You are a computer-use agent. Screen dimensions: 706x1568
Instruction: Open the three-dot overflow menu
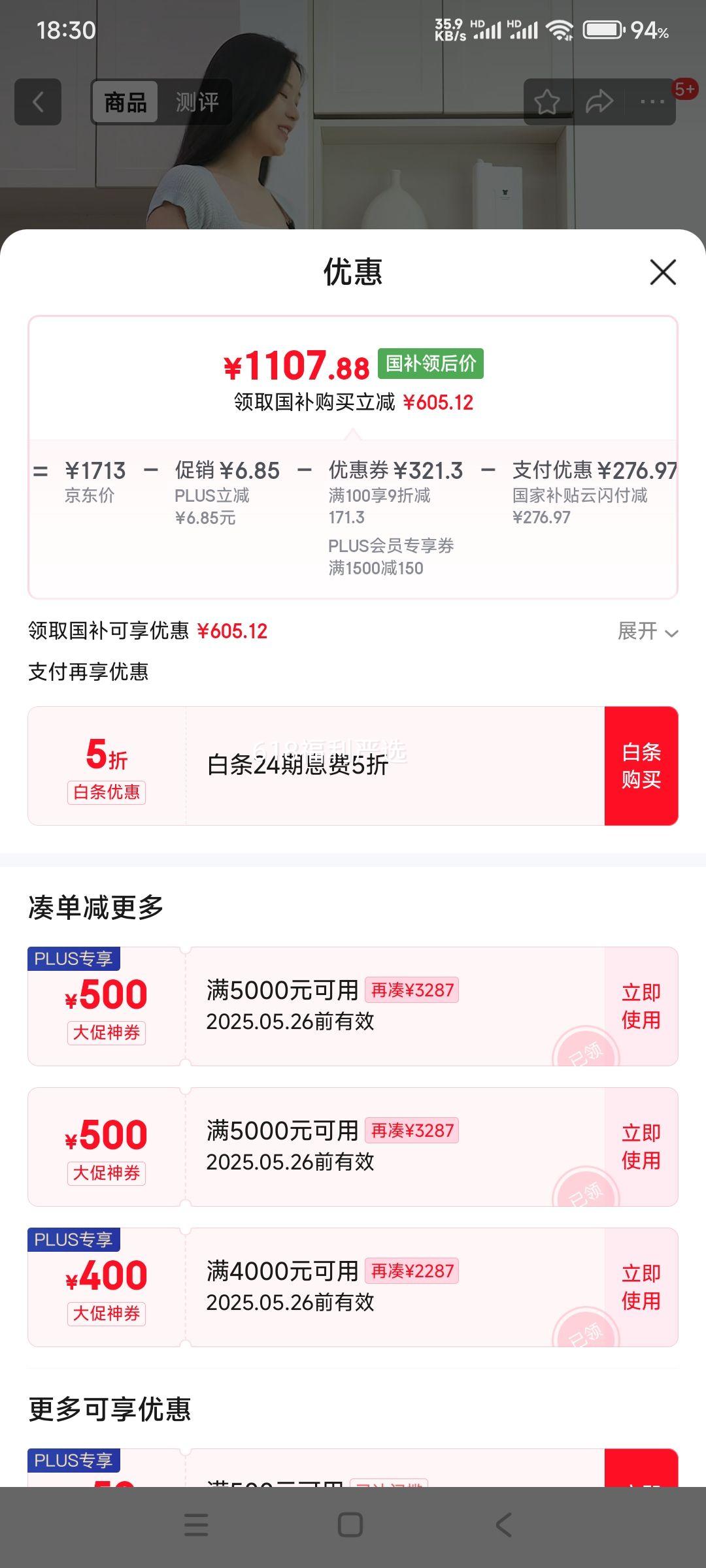[x=652, y=102]
